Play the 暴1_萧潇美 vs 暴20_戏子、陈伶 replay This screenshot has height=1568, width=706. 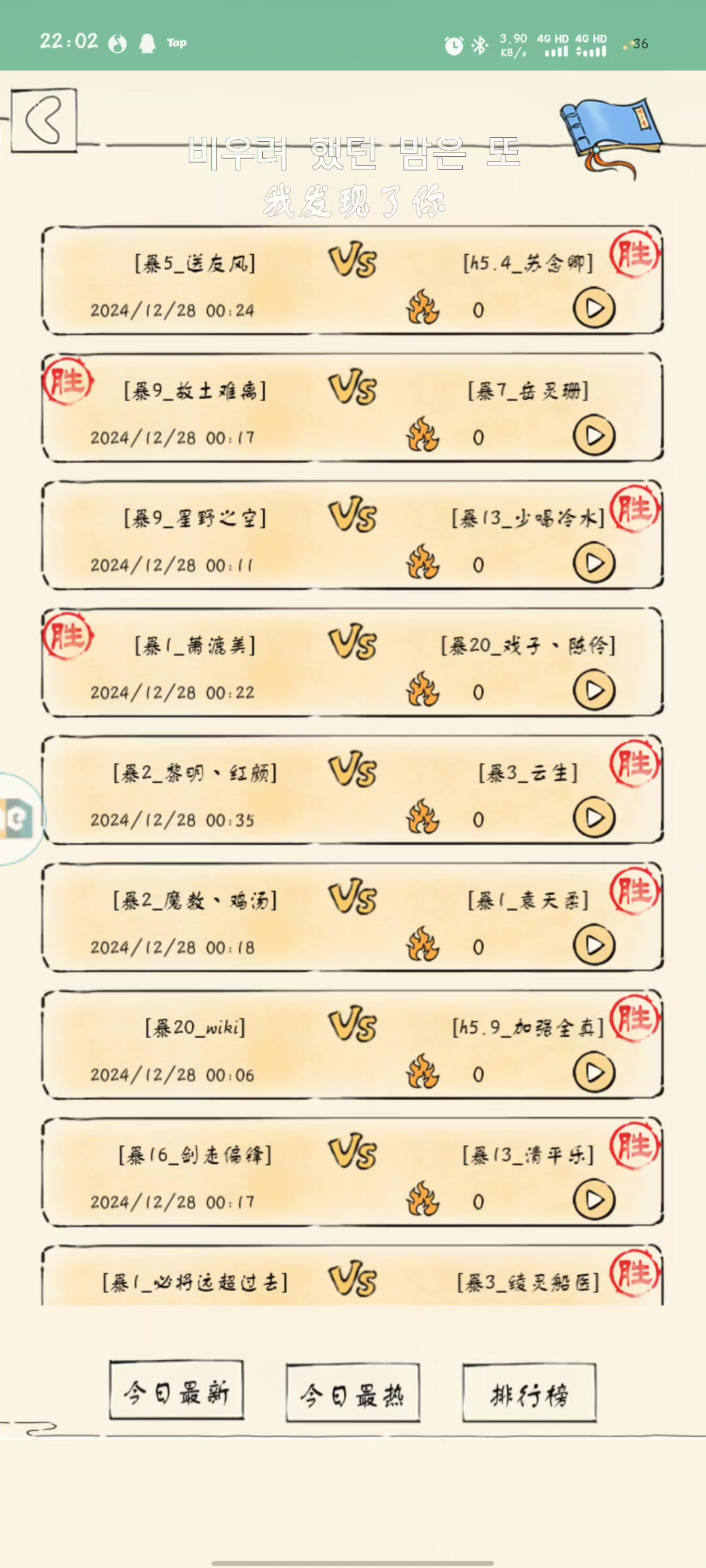[x=594, y=691]
